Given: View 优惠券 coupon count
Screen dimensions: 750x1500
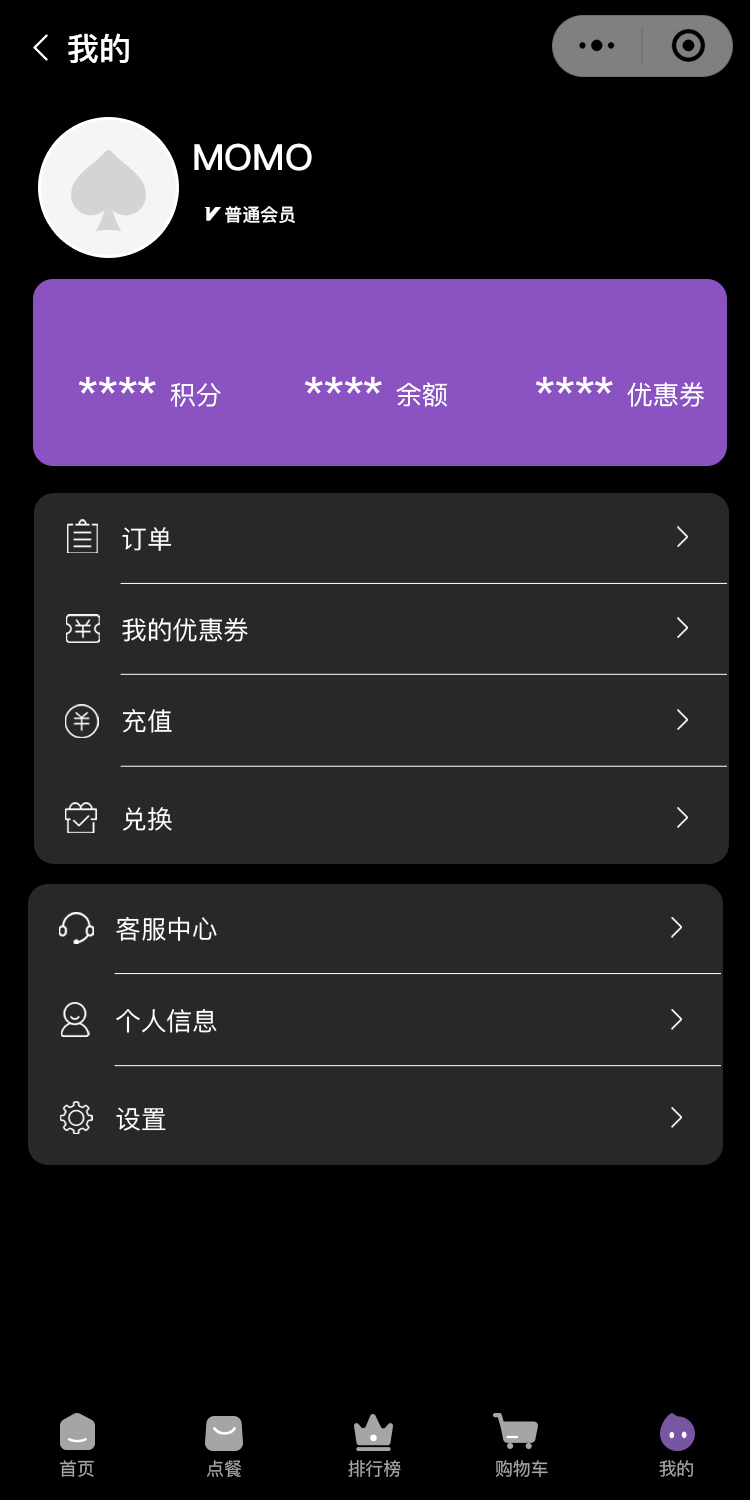Looking at the screenshot, I should click(x=620, y=392).
